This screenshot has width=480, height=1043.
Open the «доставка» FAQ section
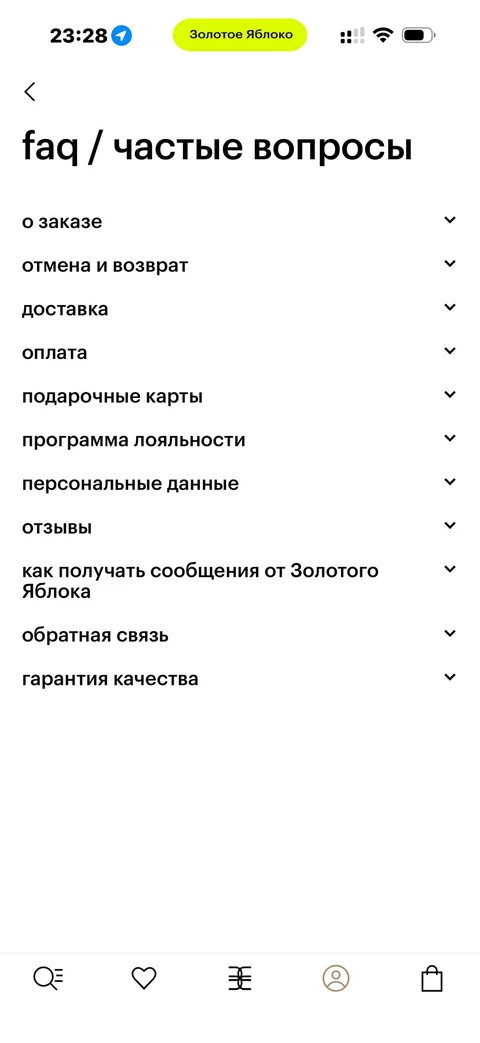point(239,309)
